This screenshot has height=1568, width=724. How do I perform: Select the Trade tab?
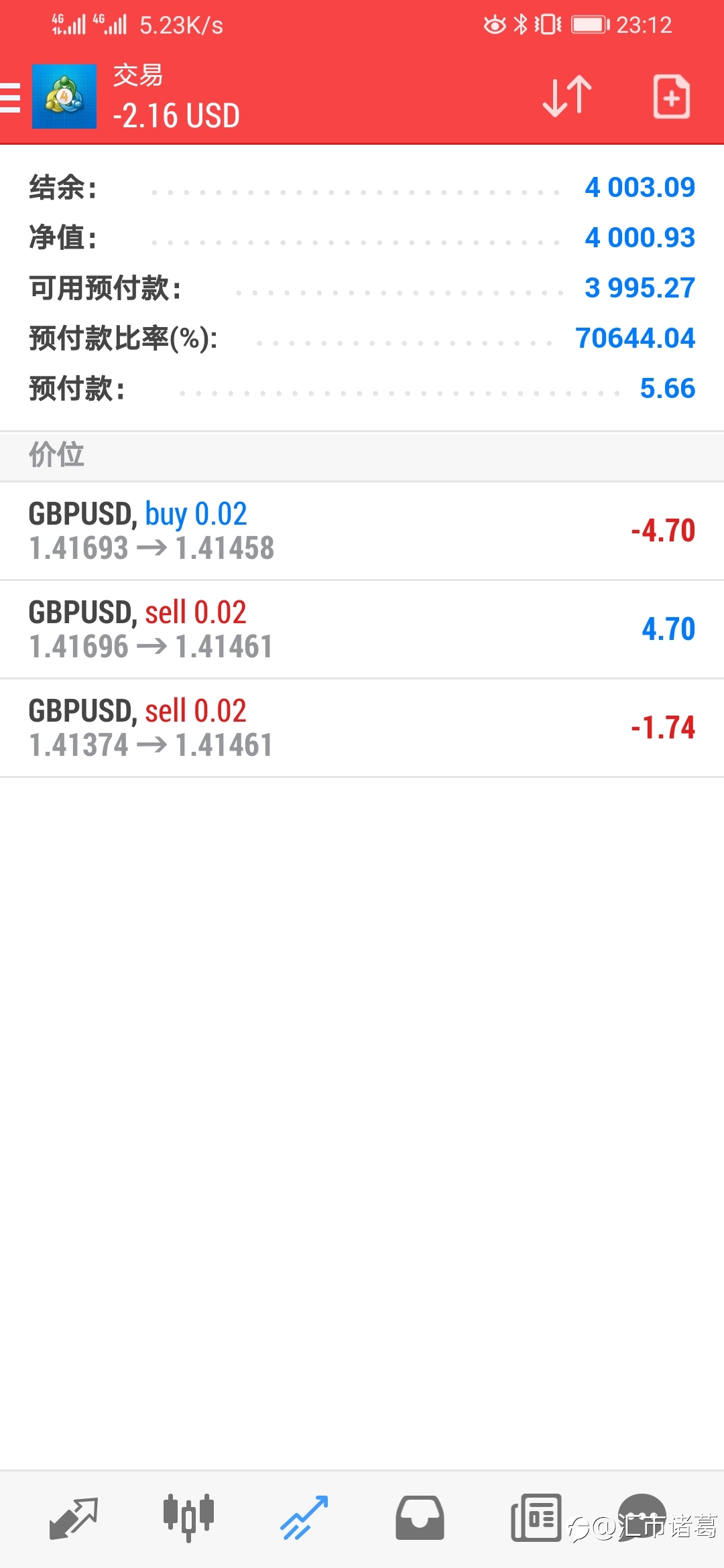click(x=304, y=1518)
